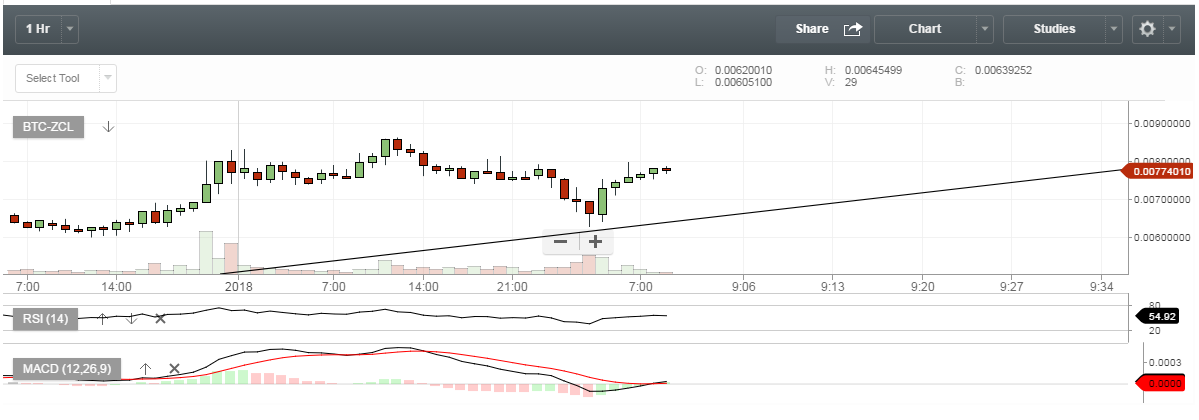Screen dimensions: 1199x420
Task: Tap the Share button
Action: point(824,29)
